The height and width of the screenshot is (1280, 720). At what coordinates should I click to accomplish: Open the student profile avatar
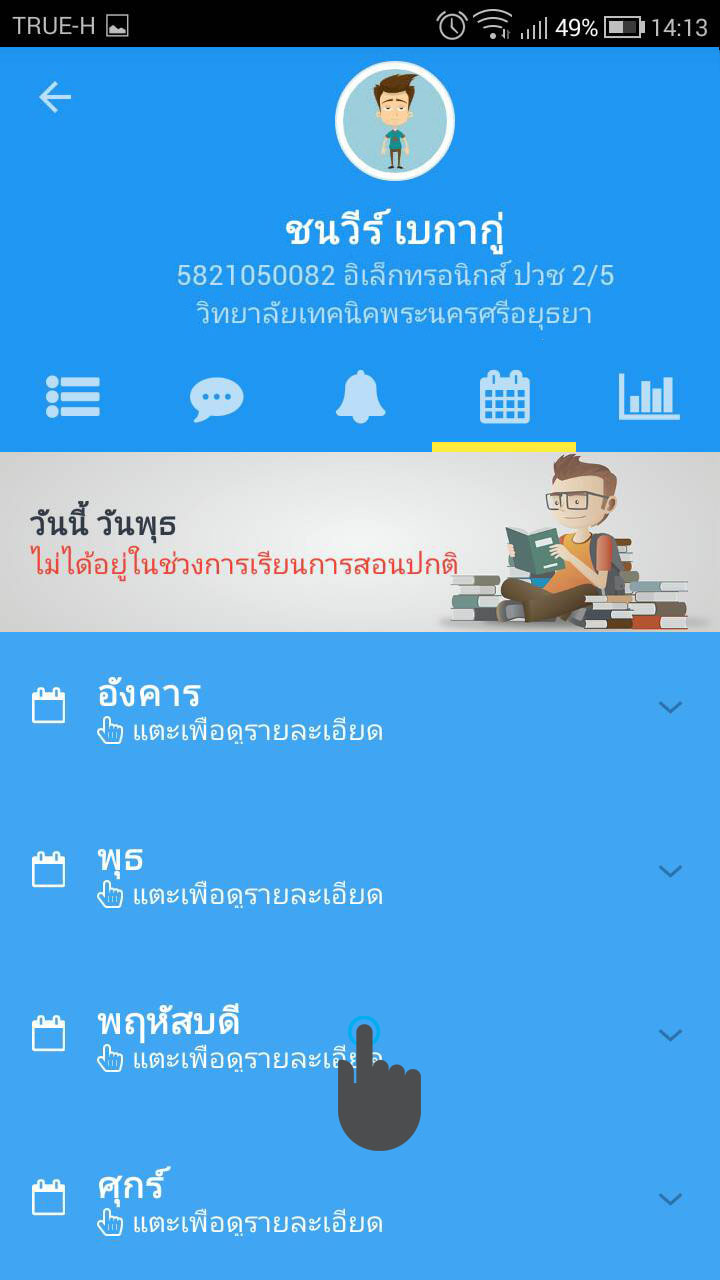(x=395, y=121)
